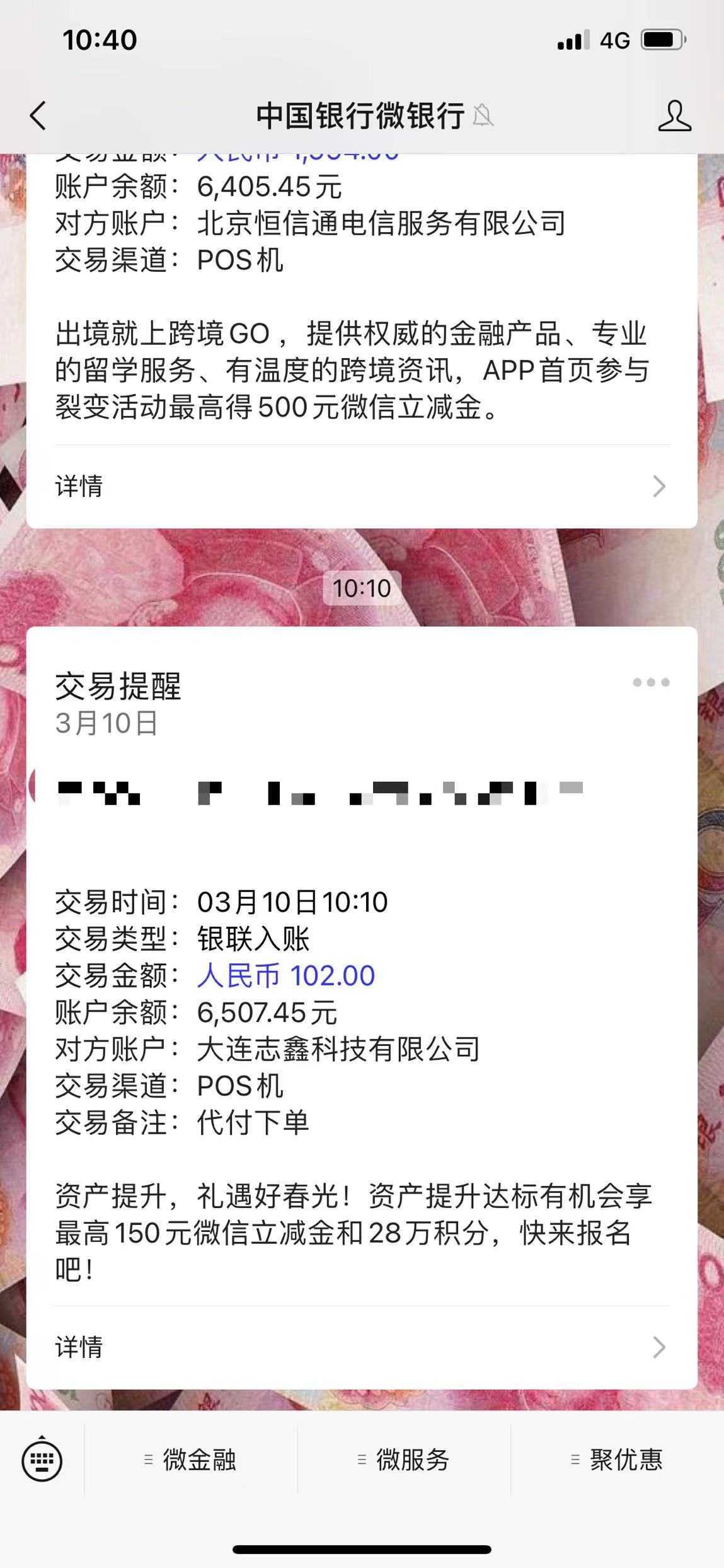Tap the 10:10 timestamp between messages
Viewport: 724px width, 1568px height.
362,587
